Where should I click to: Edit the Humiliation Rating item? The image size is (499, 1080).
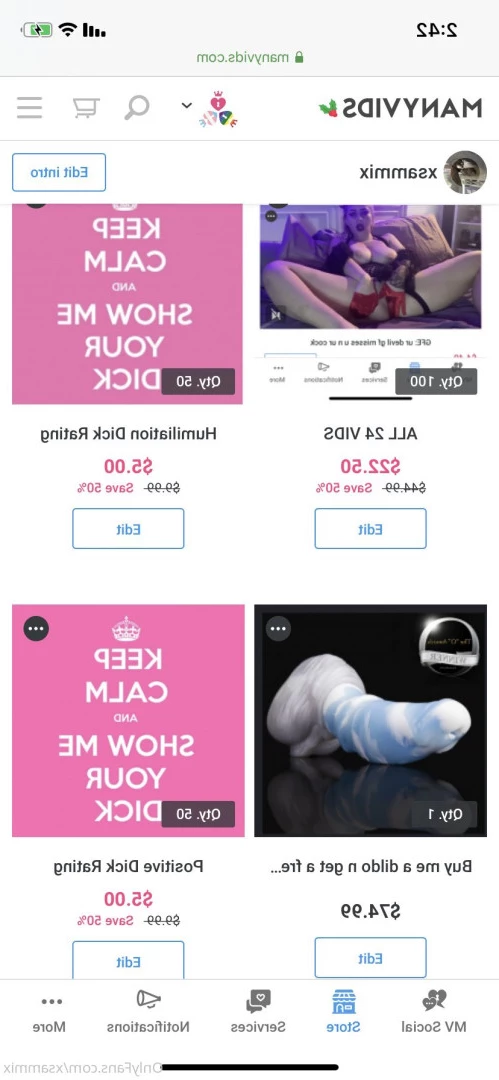[x=128, y=529]
